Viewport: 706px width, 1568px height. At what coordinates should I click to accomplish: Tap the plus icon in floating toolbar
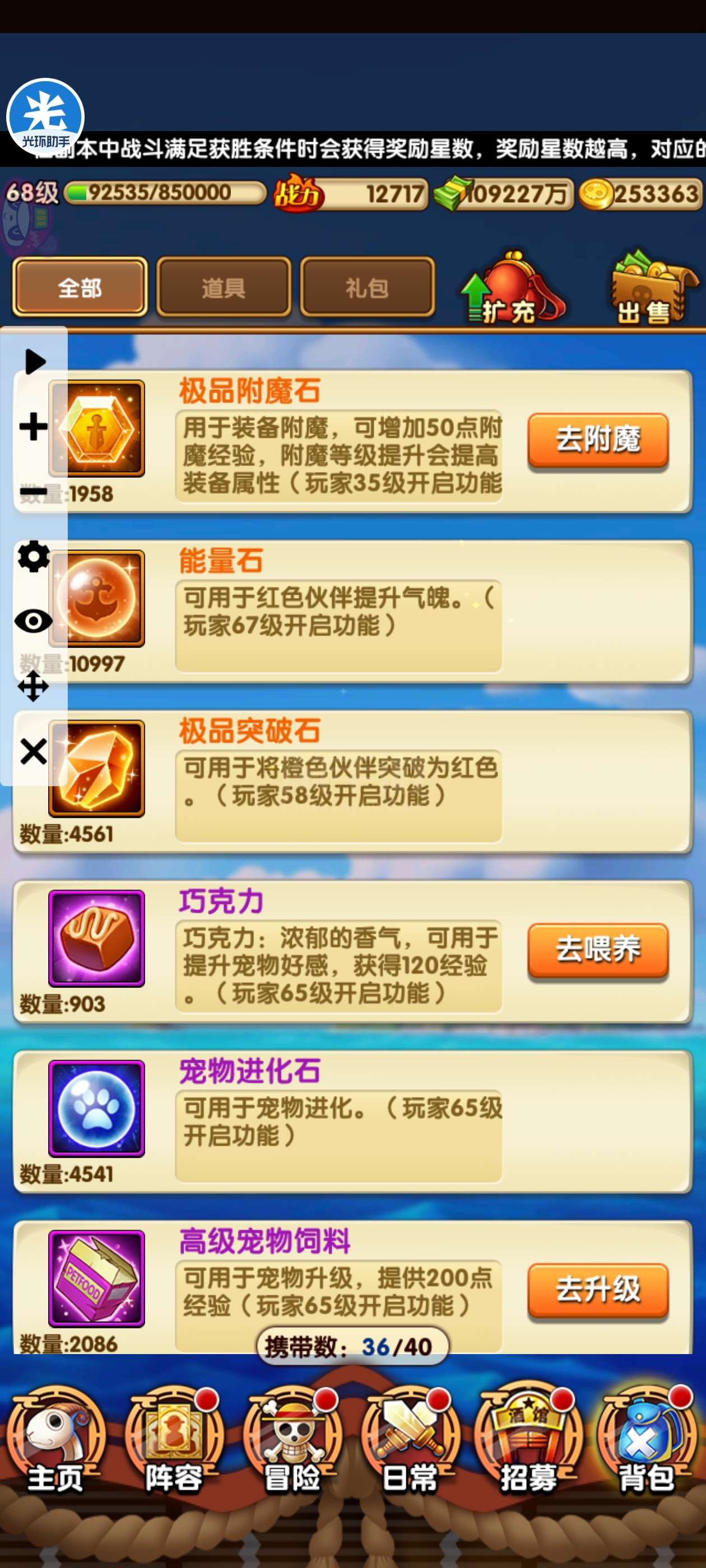[x=34, y=426]
